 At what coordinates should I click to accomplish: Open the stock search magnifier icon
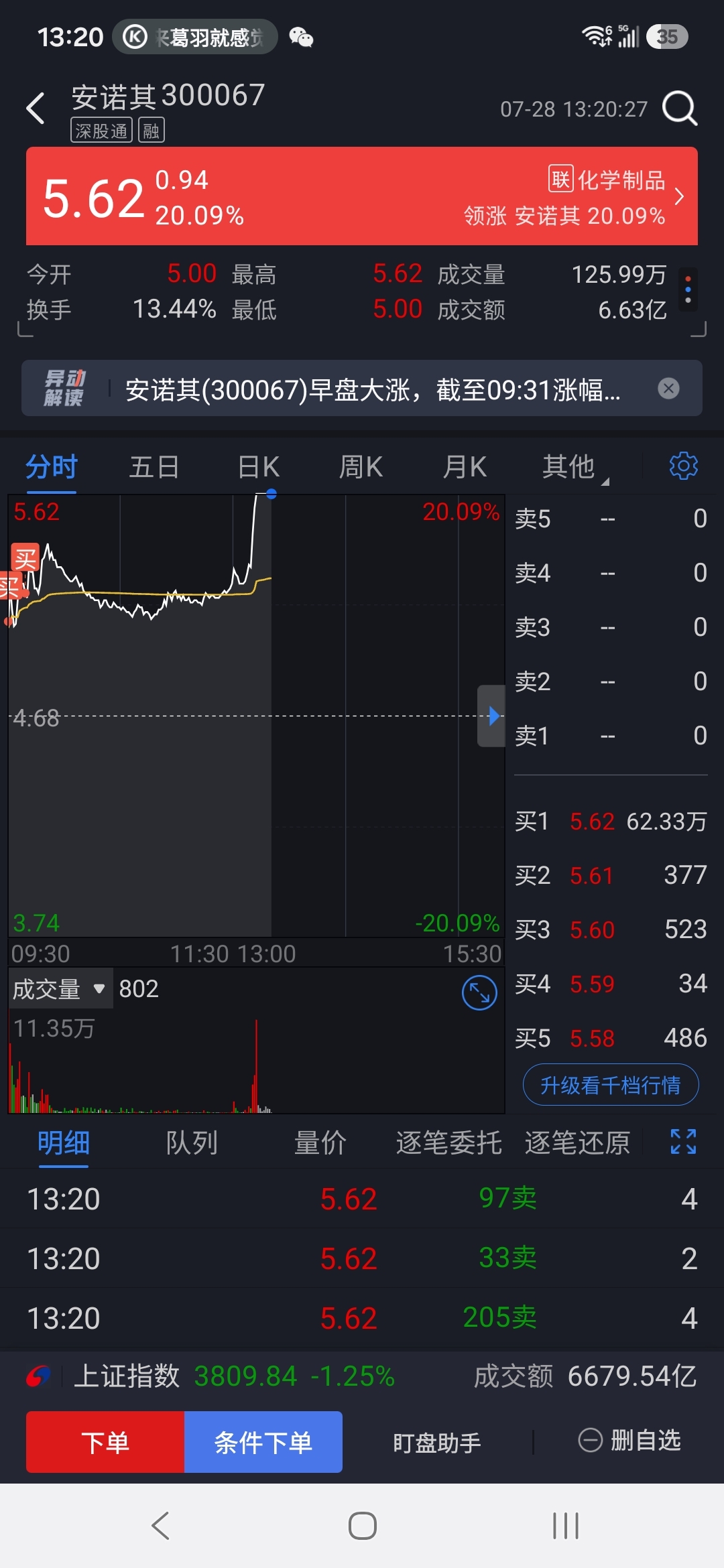pyautogui.click(x=680, y=108)
